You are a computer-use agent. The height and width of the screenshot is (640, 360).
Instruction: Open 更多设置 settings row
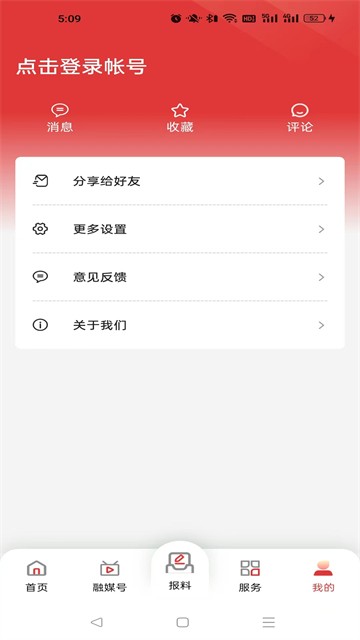(180, 229)
